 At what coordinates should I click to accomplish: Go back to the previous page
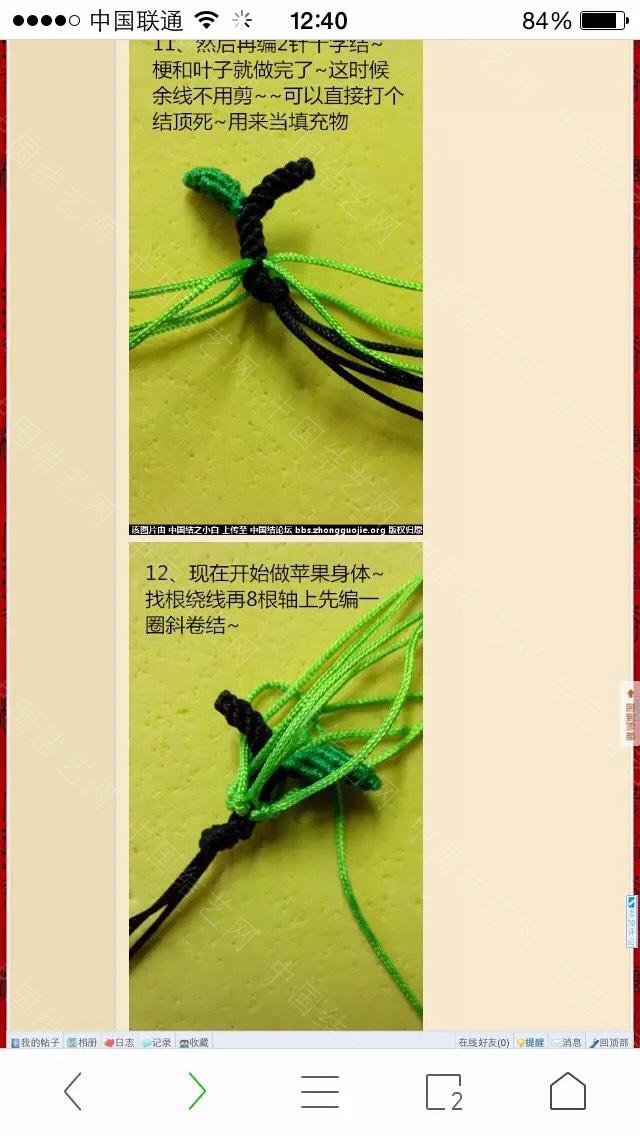[73, 1091]
